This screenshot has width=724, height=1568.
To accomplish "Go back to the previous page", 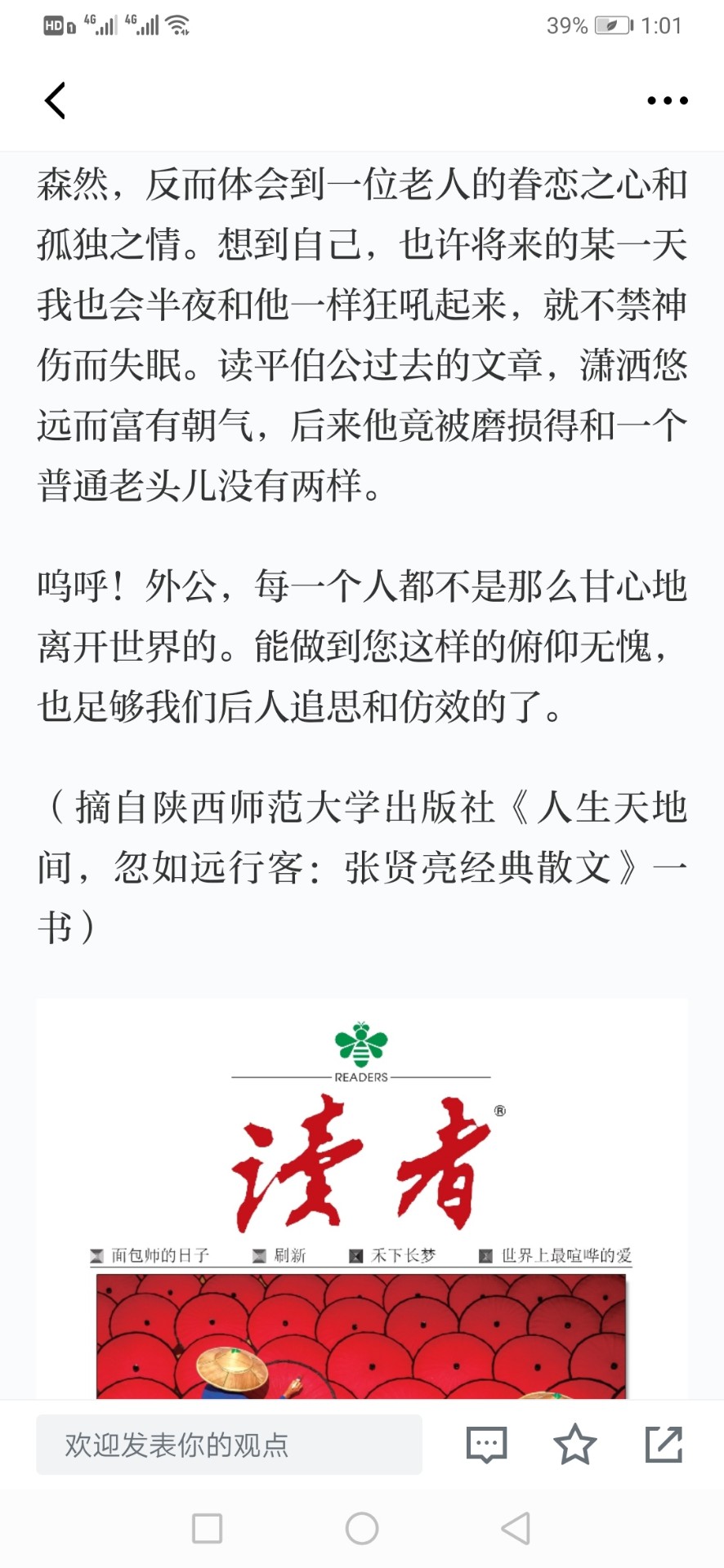I will tap(55, 100).
